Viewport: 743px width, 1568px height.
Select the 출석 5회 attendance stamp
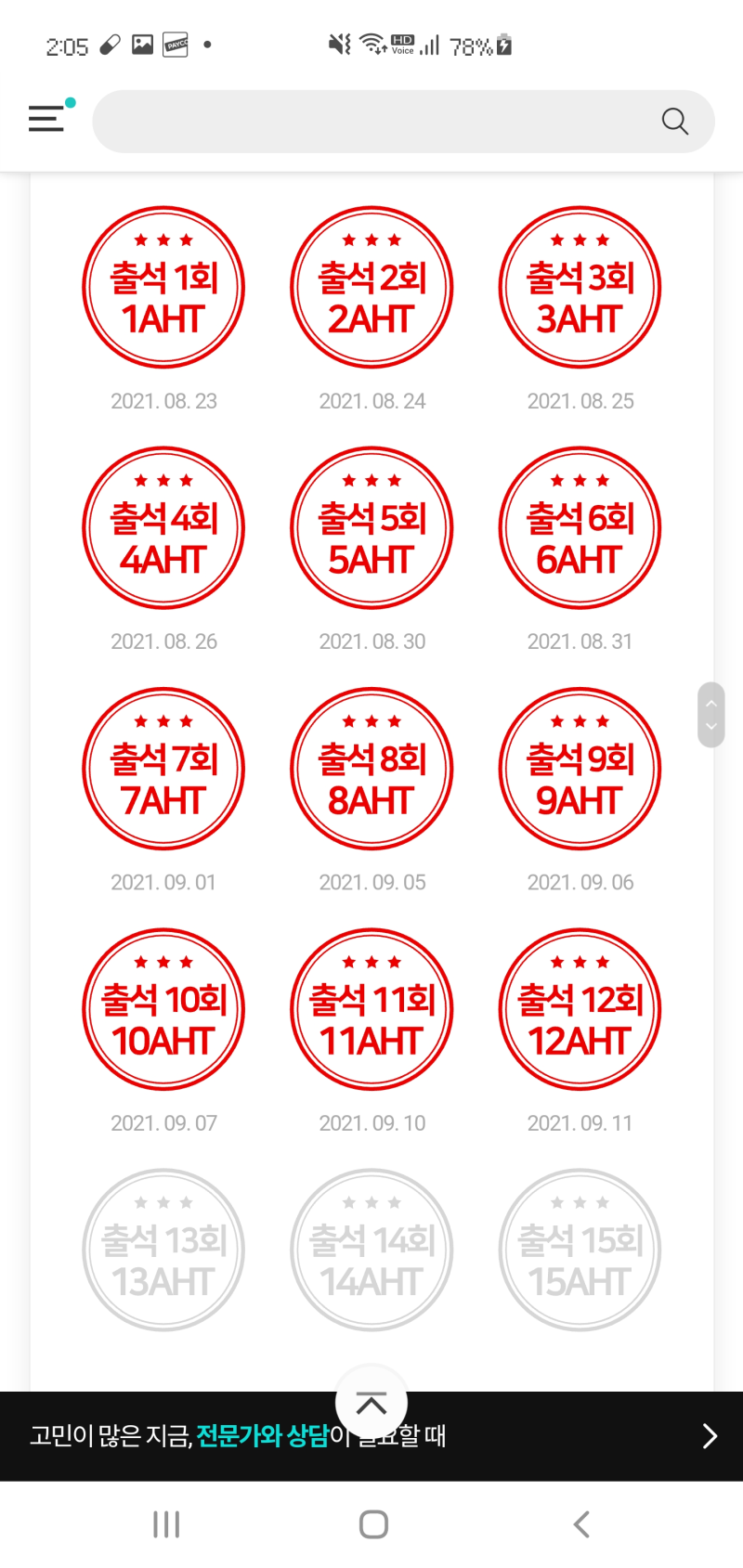pos(371,526)
